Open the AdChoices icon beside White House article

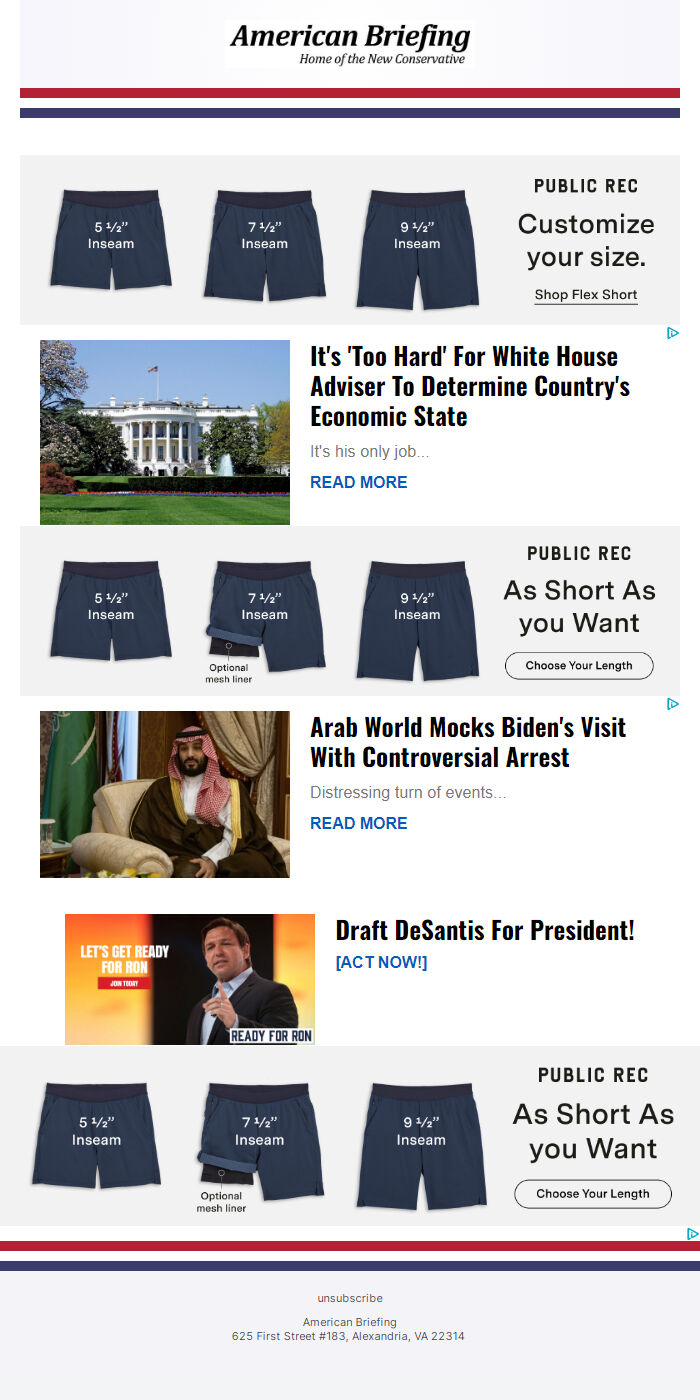(x=673, y=333)
